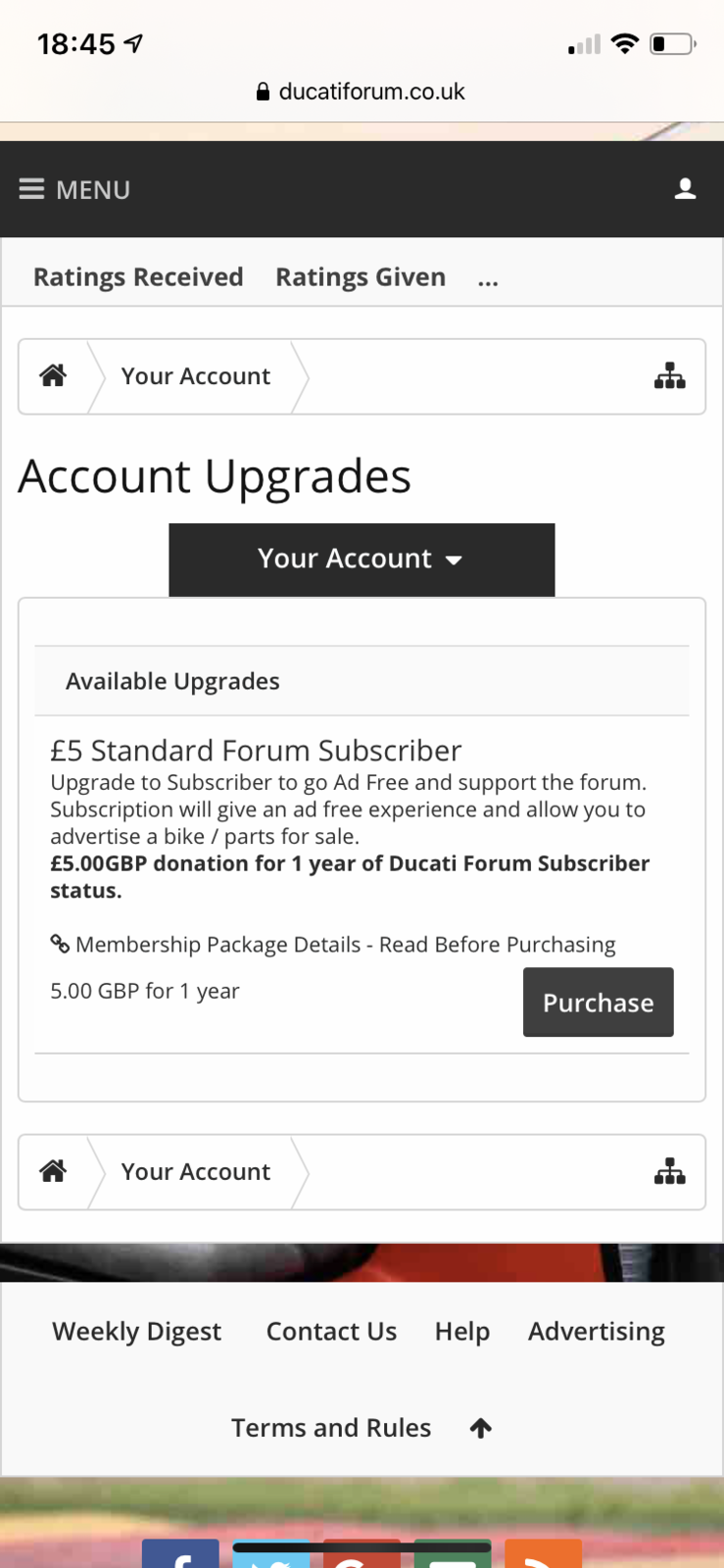
Task: View Terms and Rules
Action: [331, 1428]
